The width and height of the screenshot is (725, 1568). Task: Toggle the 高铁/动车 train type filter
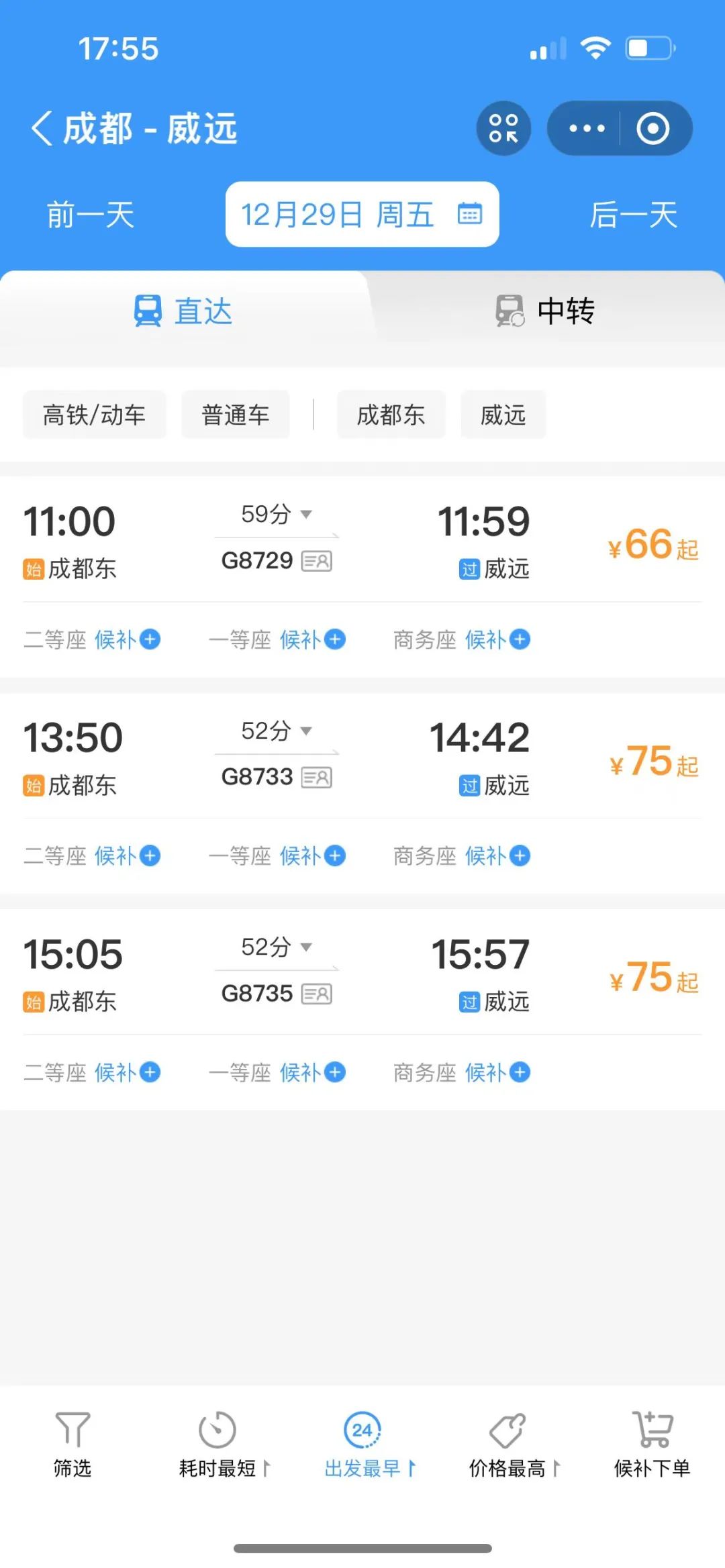click(x=94, y=414)
